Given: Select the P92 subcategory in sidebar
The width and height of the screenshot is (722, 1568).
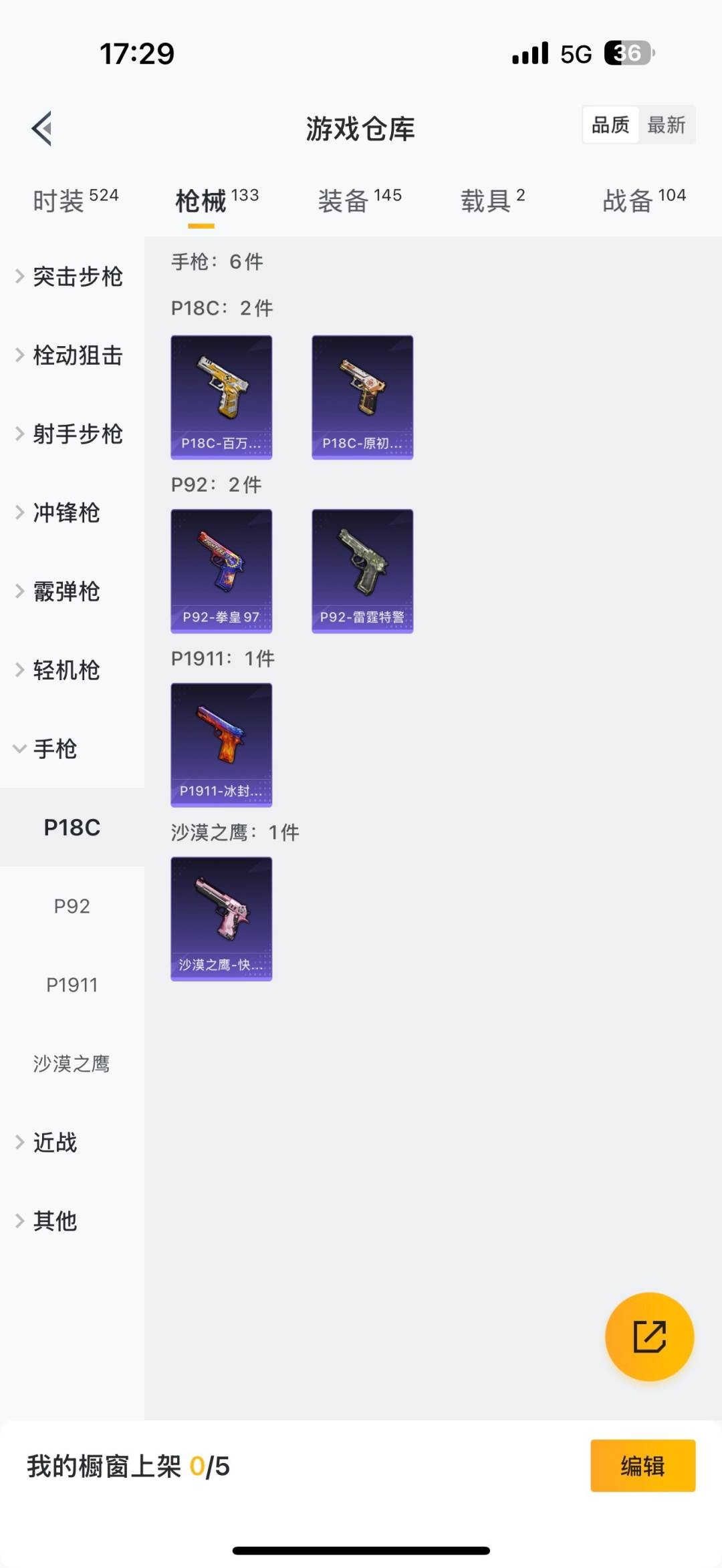Looking at the screenshot, I should [72, 907].
